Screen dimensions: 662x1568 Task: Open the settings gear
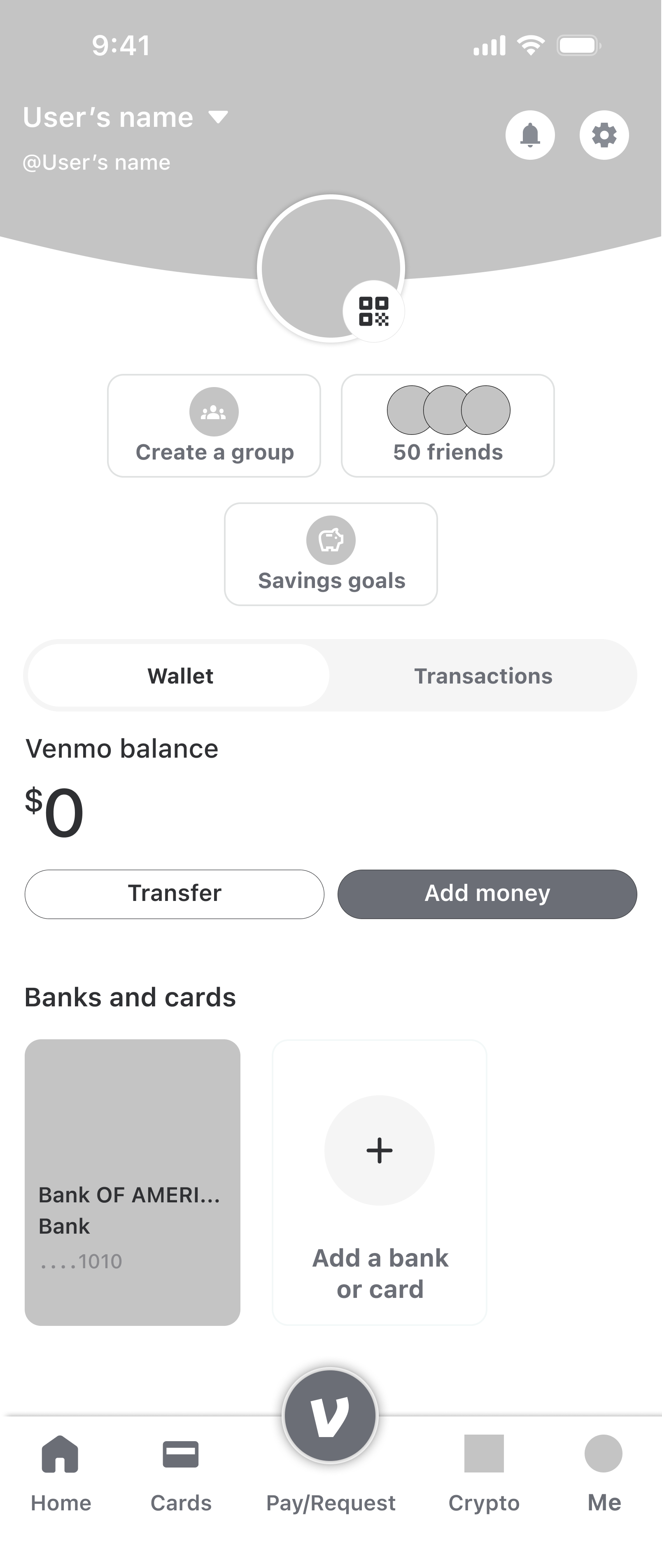tap(604, 135)
